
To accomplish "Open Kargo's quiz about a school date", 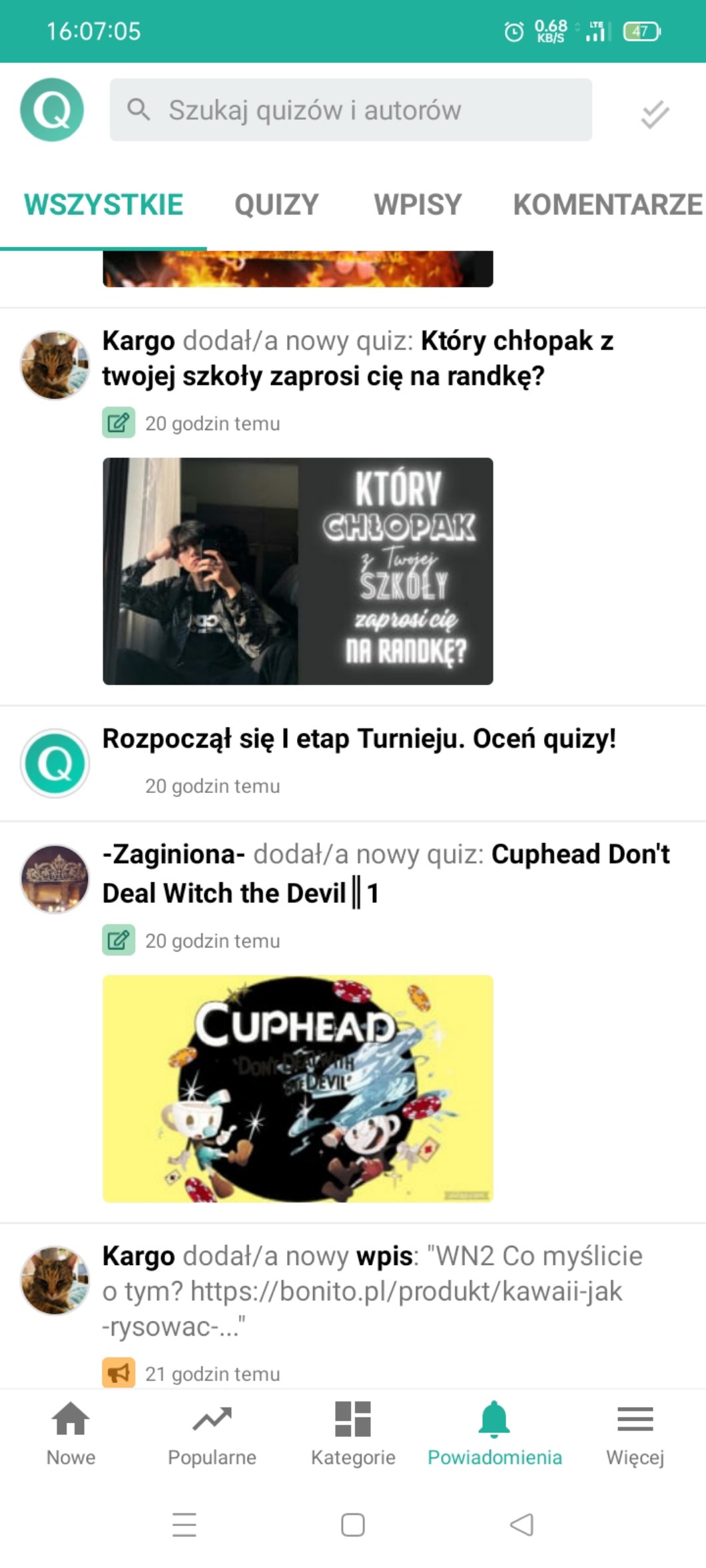I will (x=357, y=358).
